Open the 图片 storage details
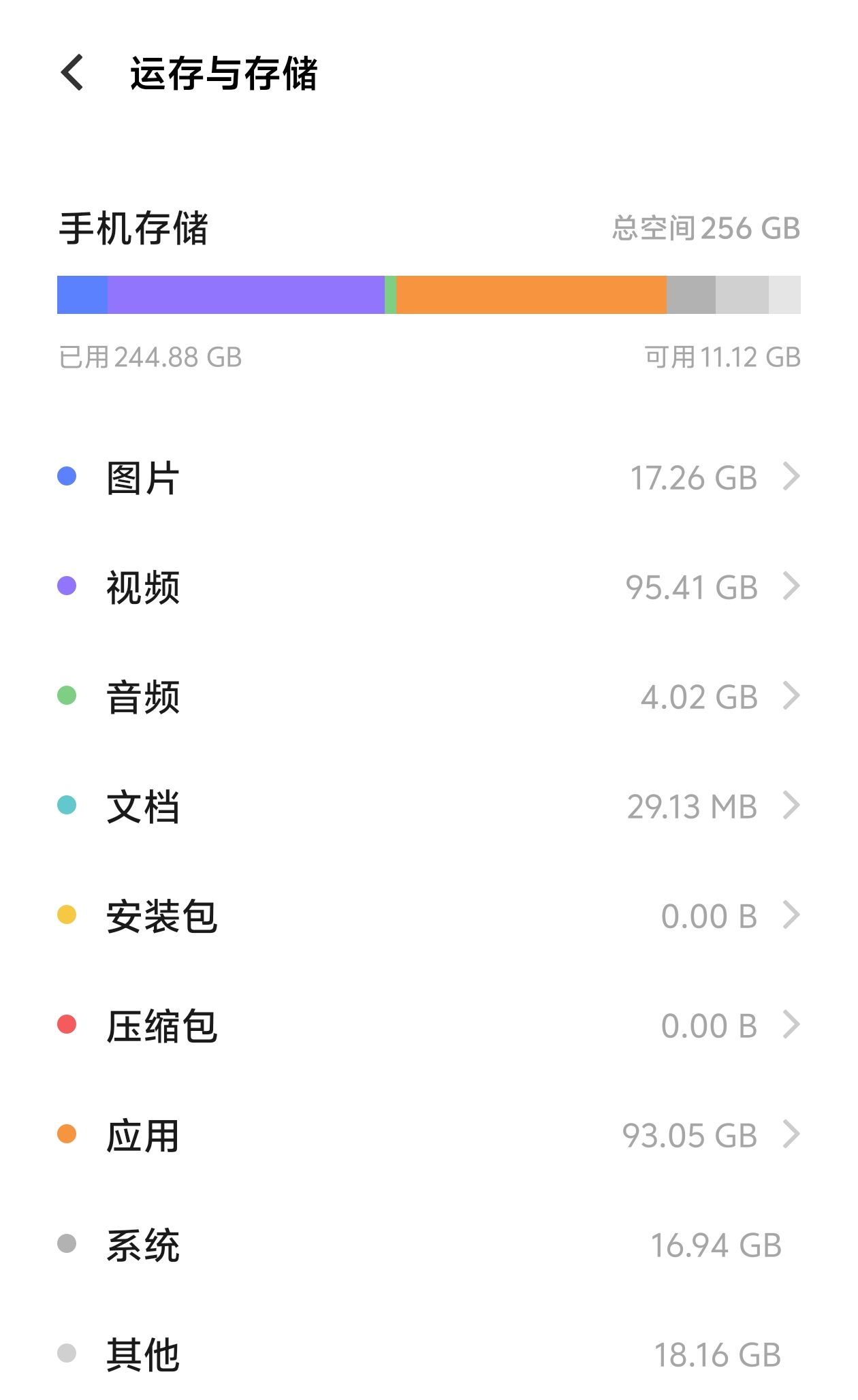The image size is (858, 1400). pos(429,477)
